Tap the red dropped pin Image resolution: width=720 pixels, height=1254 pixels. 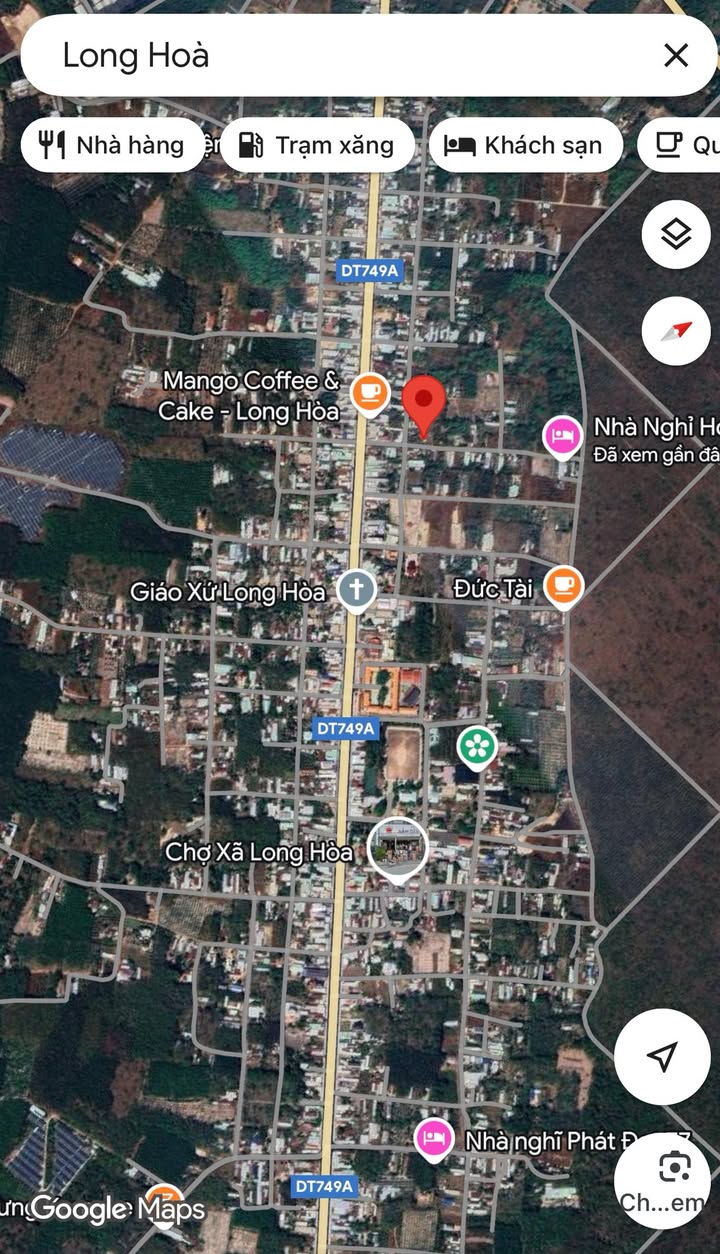pyautogui.click(x=424, y=404)
